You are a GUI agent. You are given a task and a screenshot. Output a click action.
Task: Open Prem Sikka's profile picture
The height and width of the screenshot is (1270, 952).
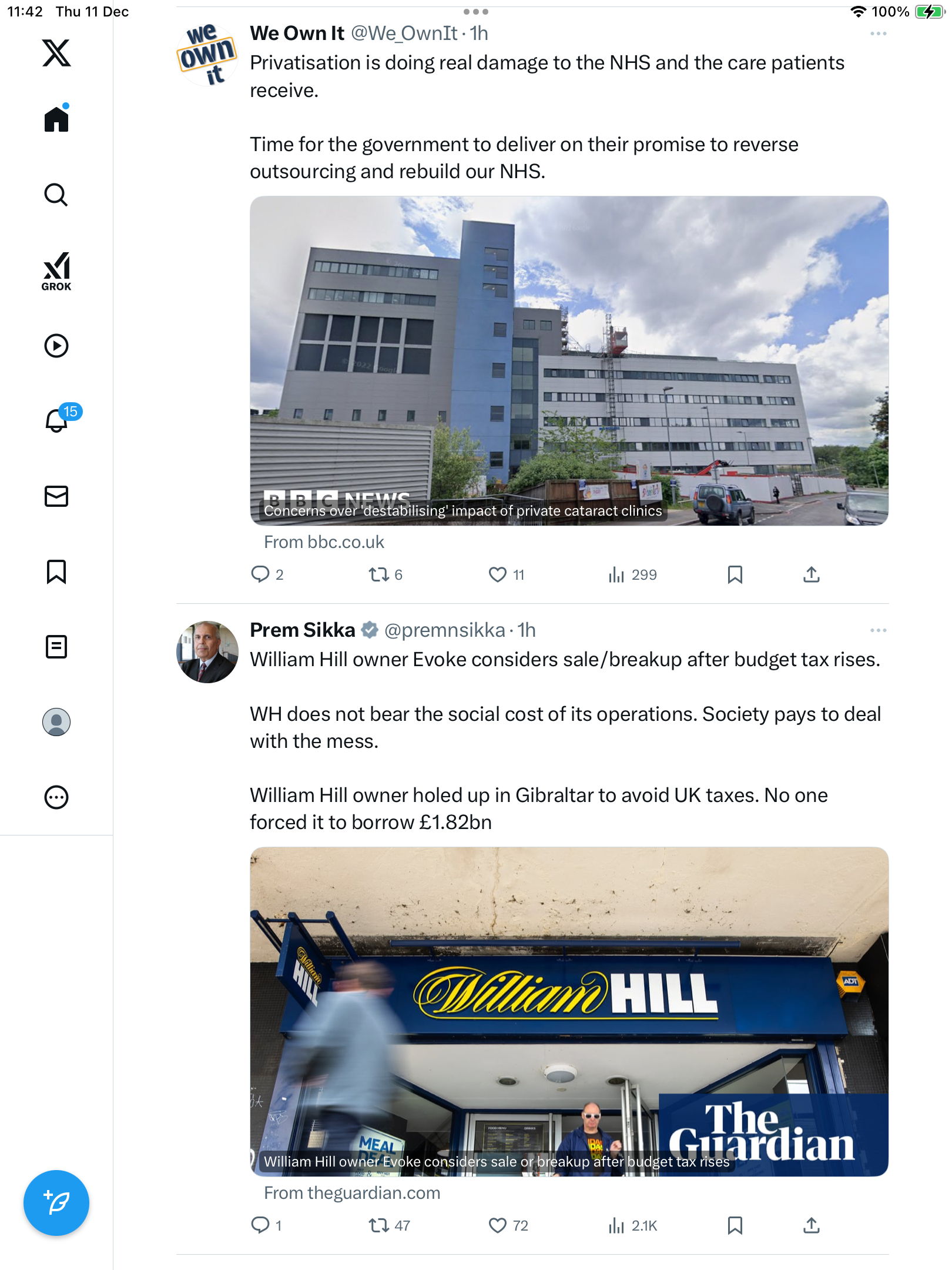(x=207, y=652)
